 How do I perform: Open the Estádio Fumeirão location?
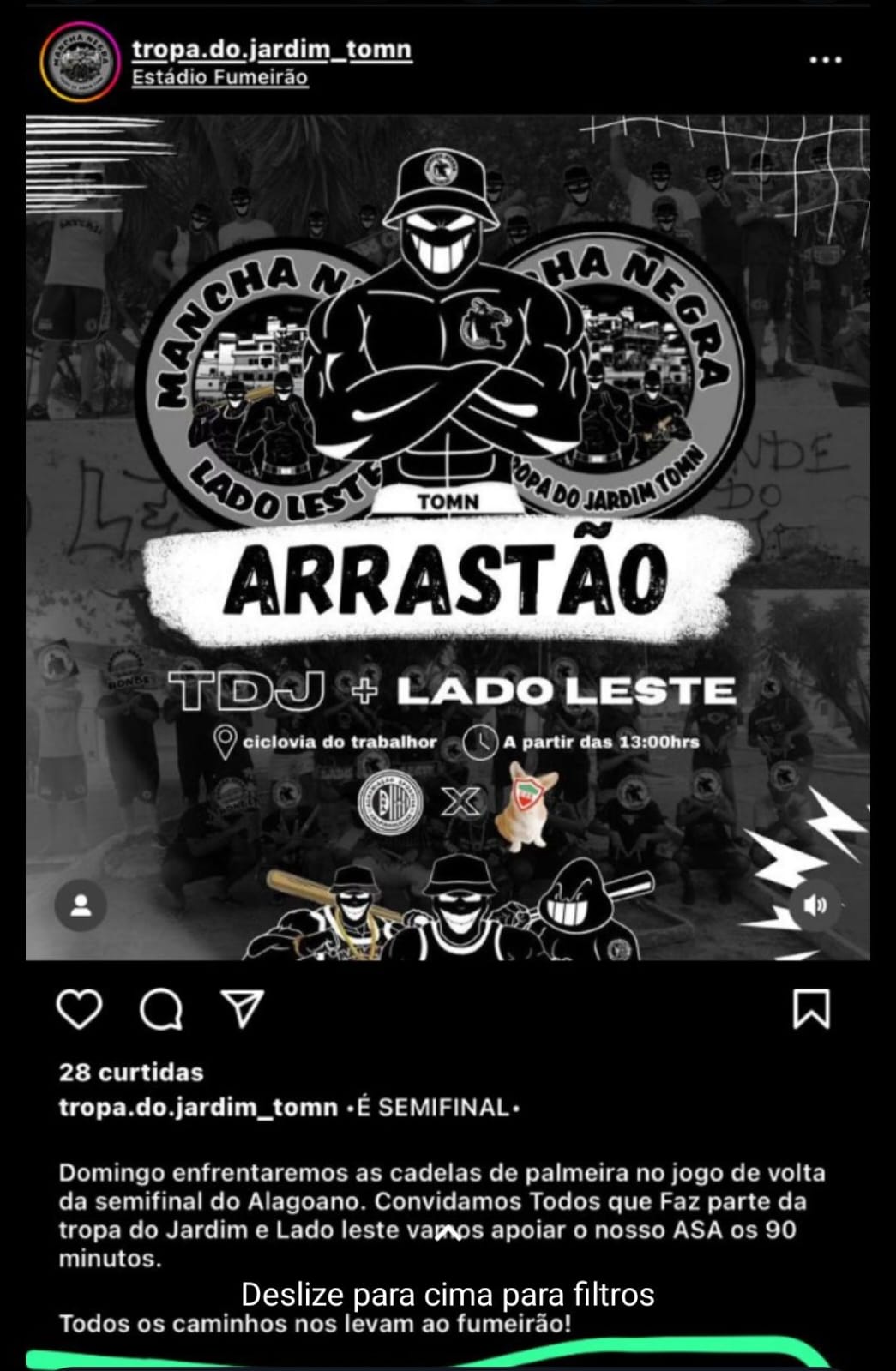tap(219, 77)
